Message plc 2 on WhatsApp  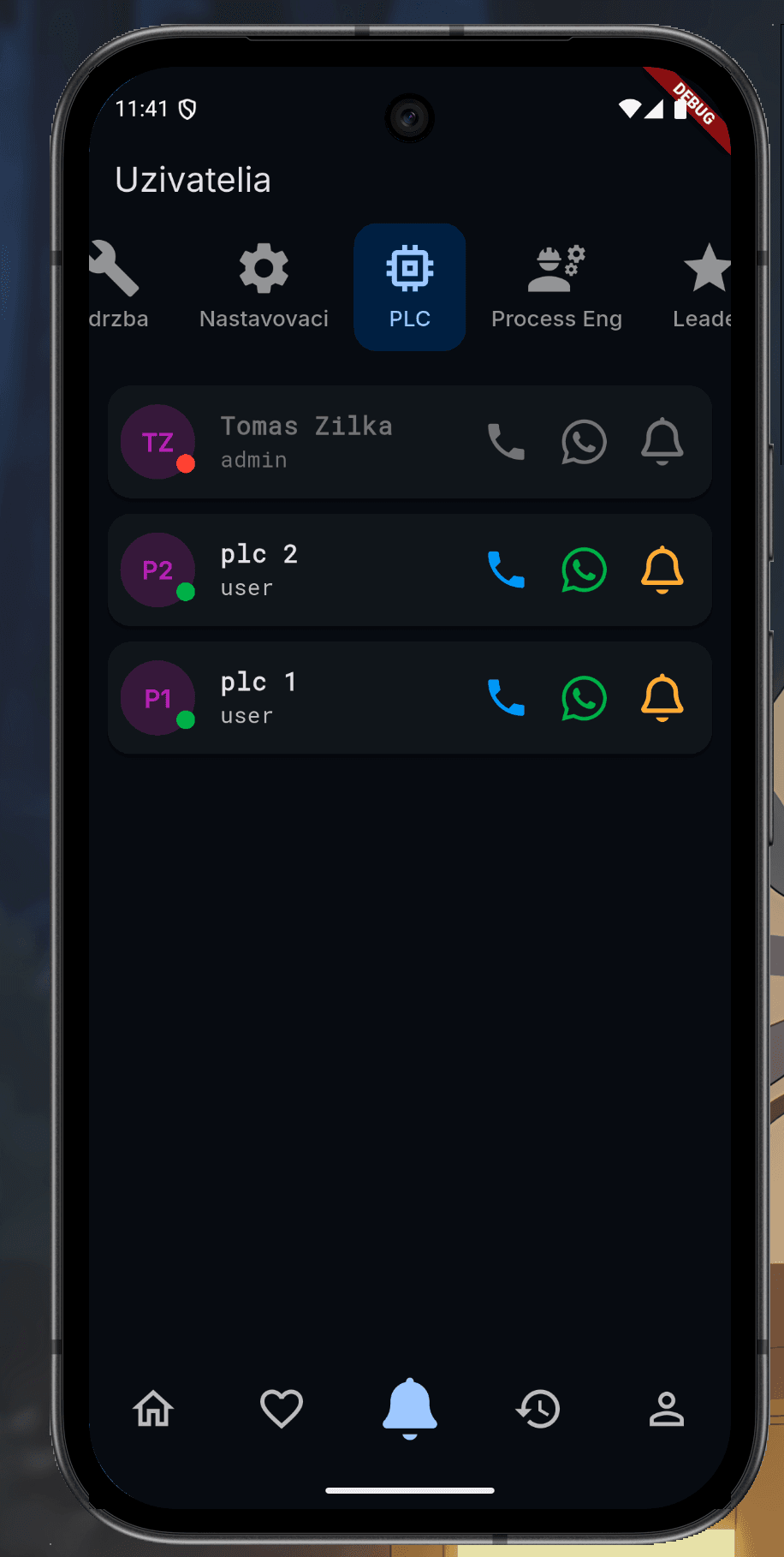[x=584, y=570]
